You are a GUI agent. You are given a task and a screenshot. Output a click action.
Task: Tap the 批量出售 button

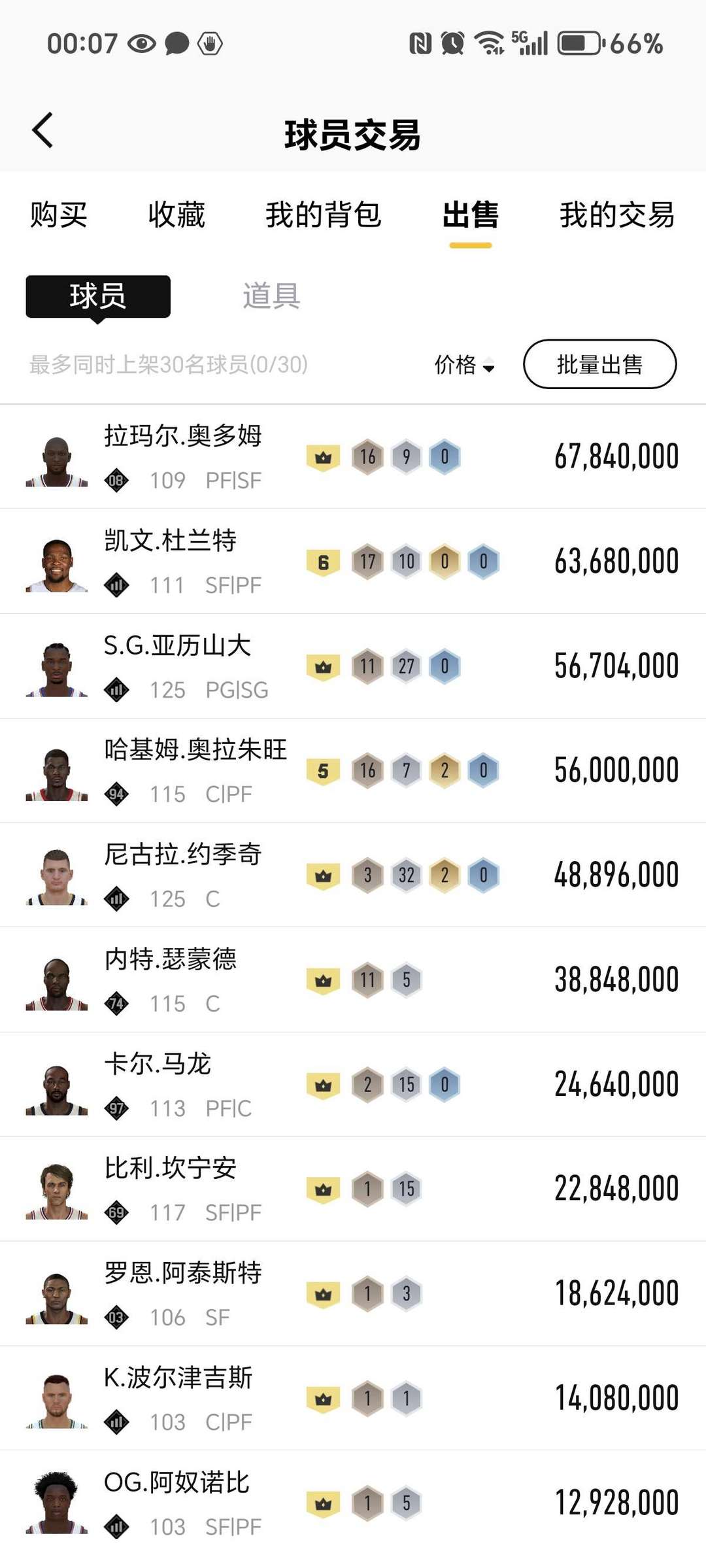(599, 364)
